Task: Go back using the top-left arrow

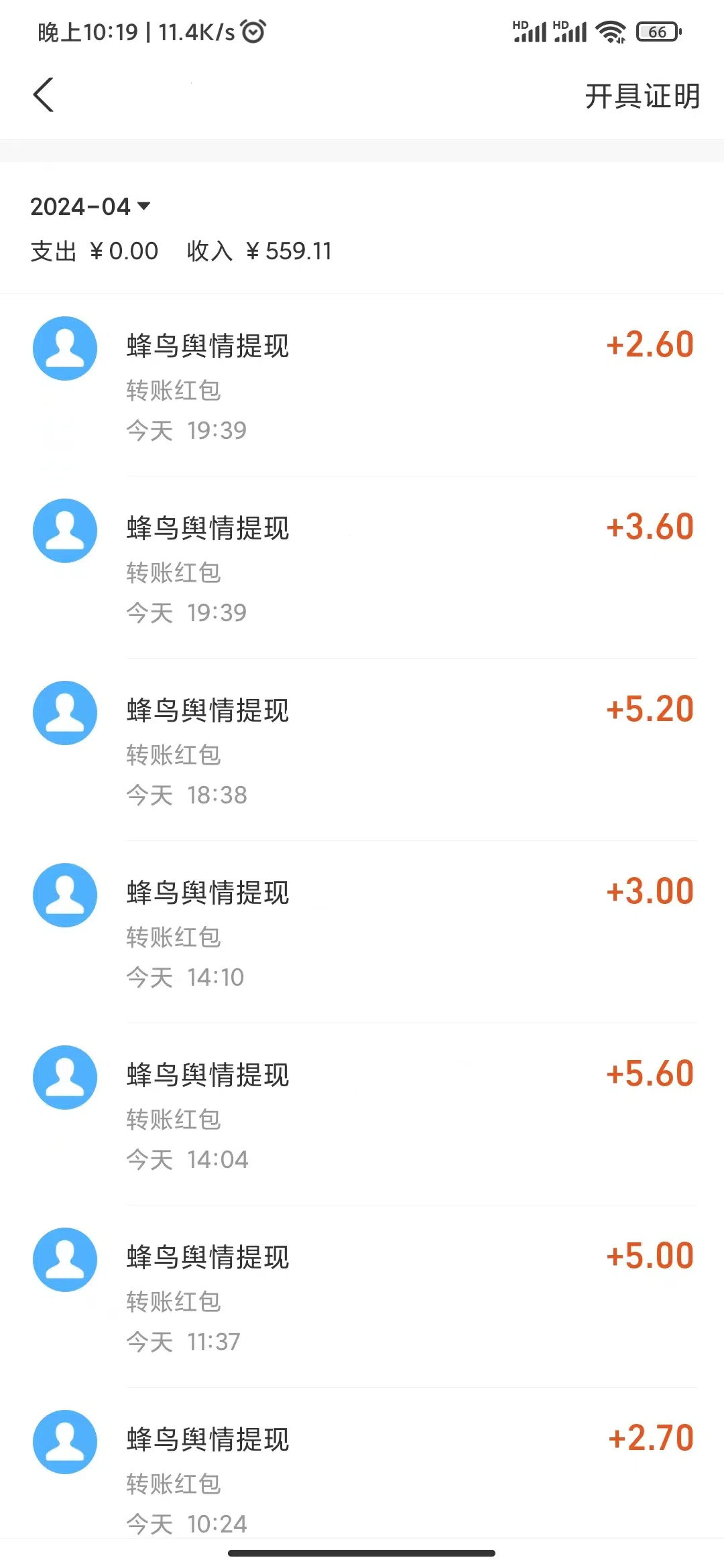Action: 44,95
